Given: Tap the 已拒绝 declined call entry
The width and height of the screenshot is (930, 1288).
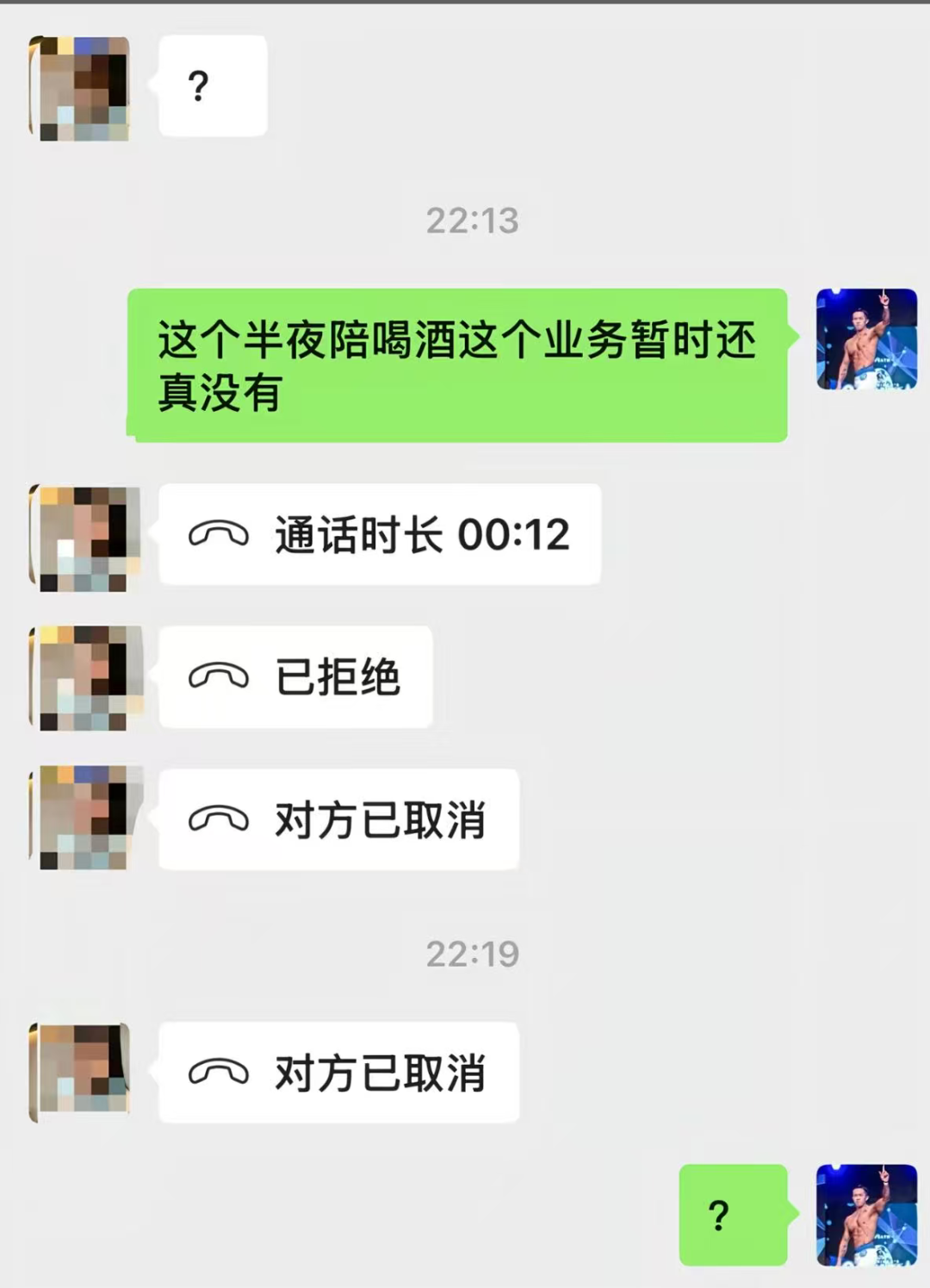Looking at the screenshot, I should click(x=294, y=677).
